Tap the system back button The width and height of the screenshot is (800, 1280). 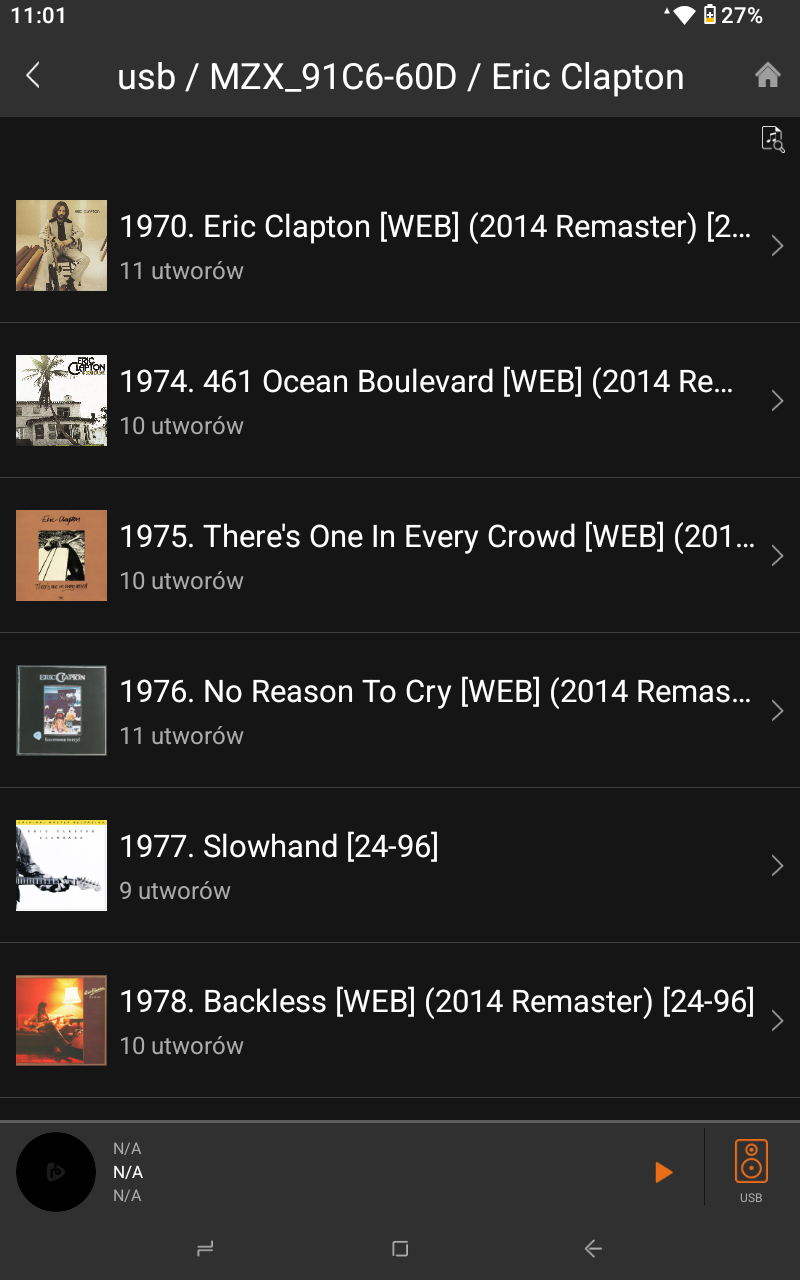(x=593, y=1248)
